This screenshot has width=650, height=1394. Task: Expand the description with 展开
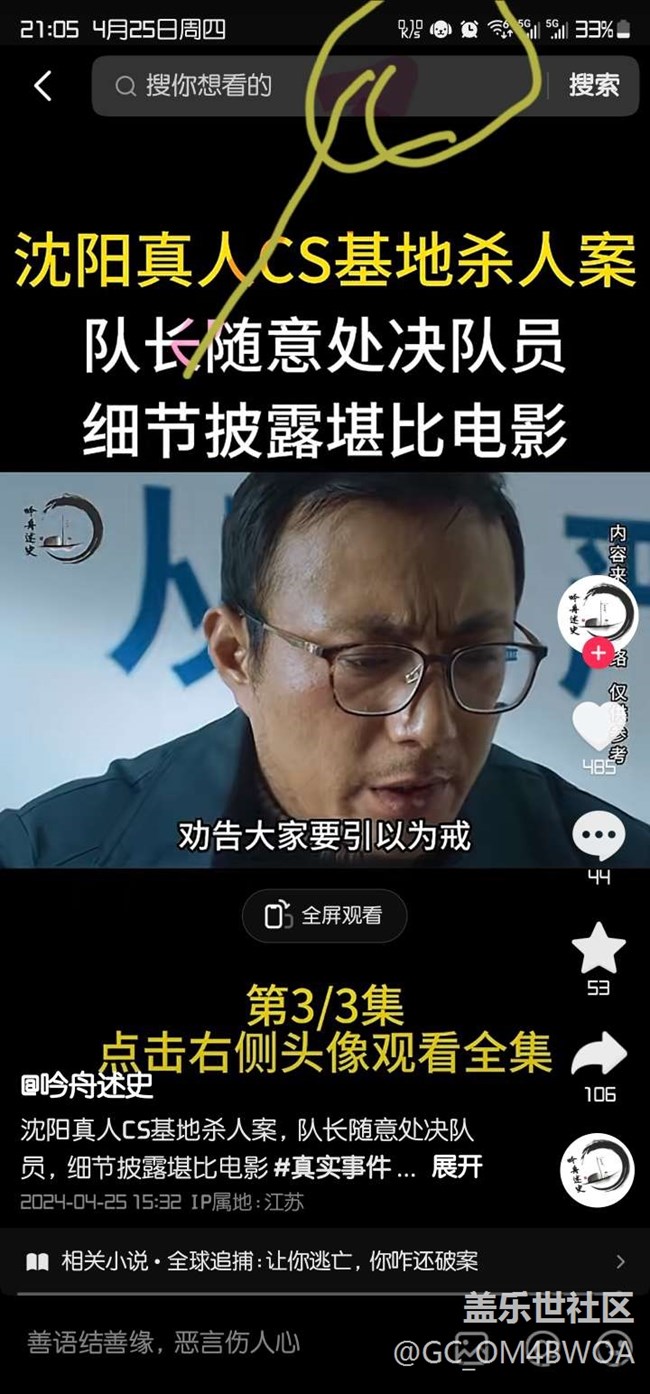[x=457, y=1166]
